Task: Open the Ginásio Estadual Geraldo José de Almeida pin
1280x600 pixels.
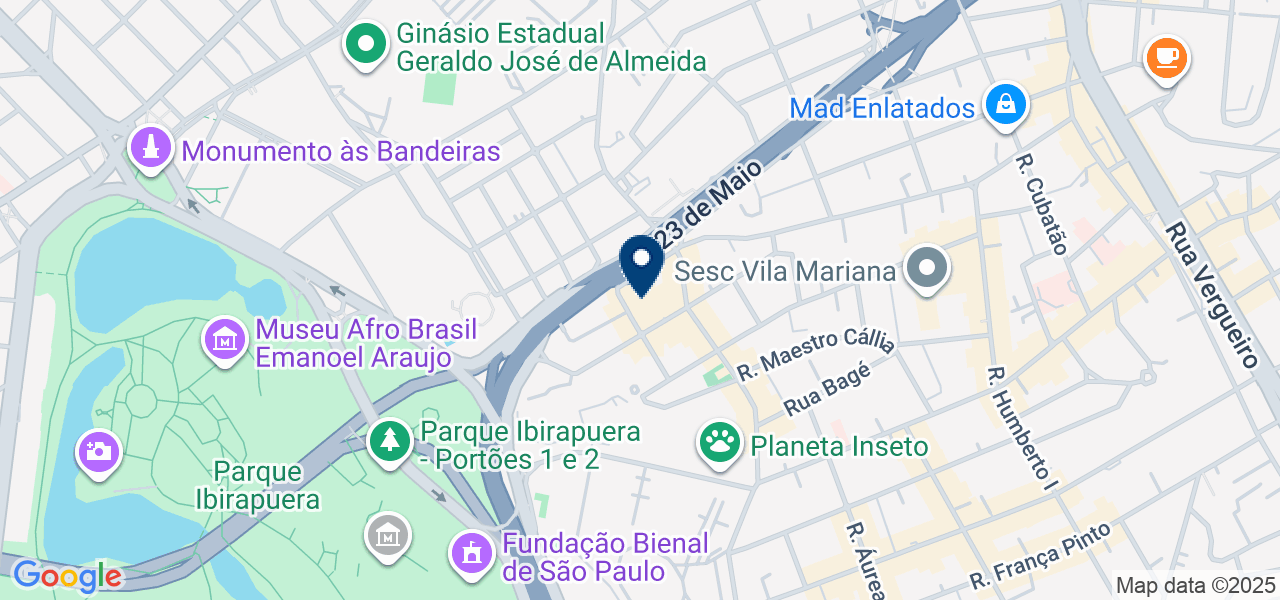Action: (x=366, y=44)
